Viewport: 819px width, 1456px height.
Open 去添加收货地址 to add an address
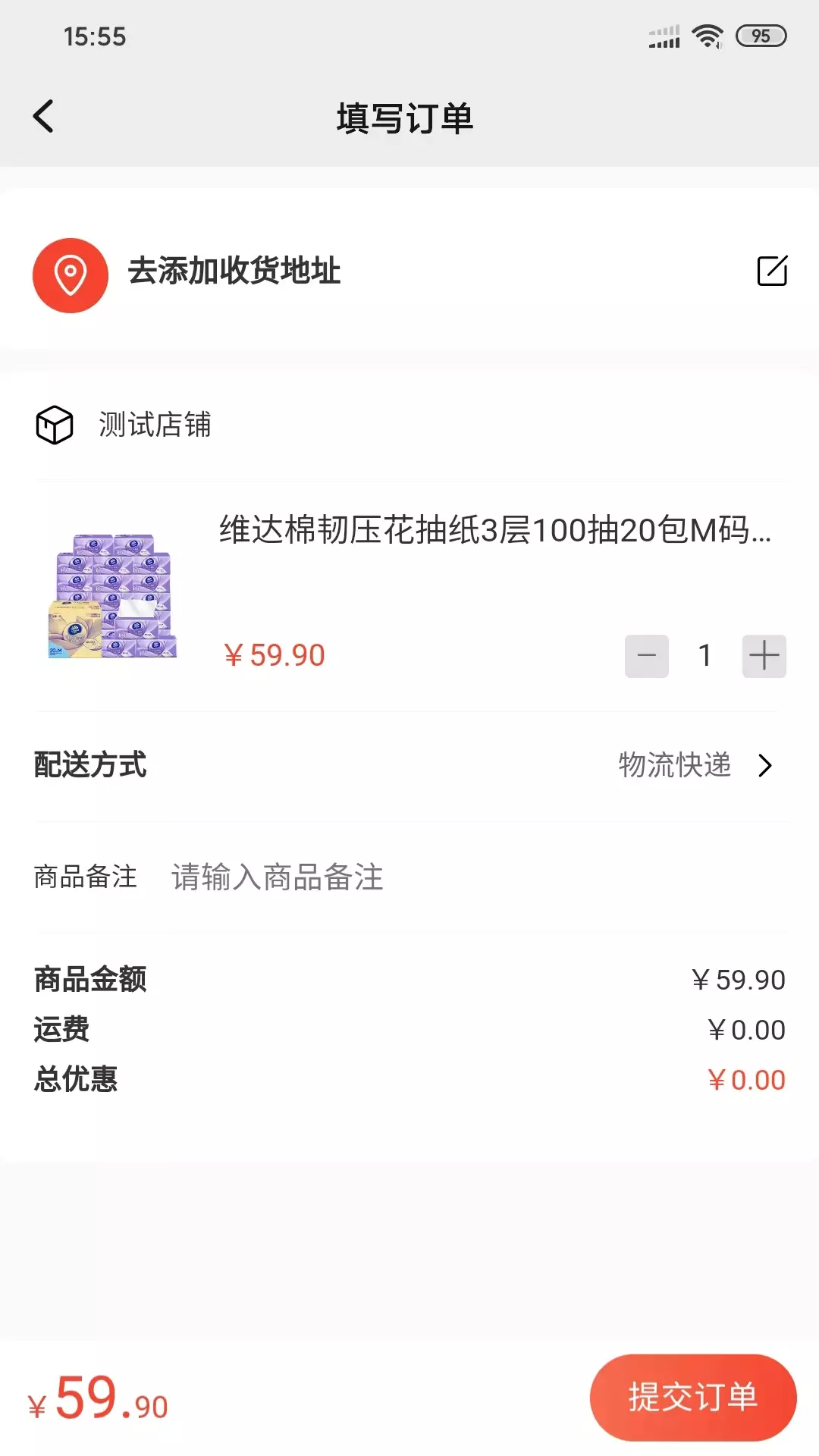click(x=234, y=271)
